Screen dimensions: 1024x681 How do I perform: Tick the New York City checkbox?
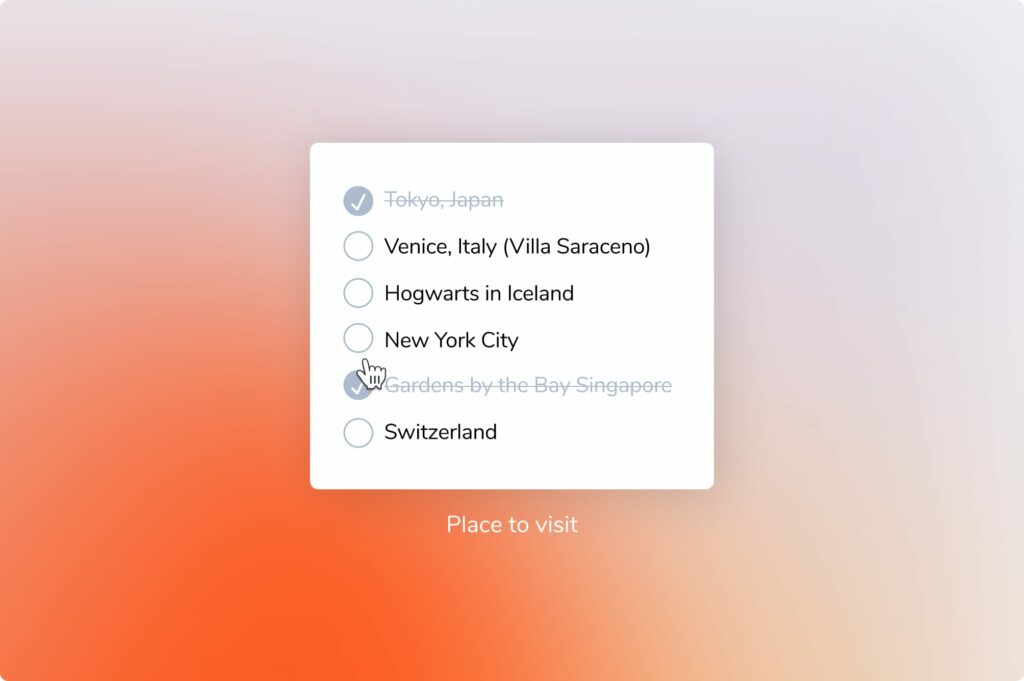point(358,339)
